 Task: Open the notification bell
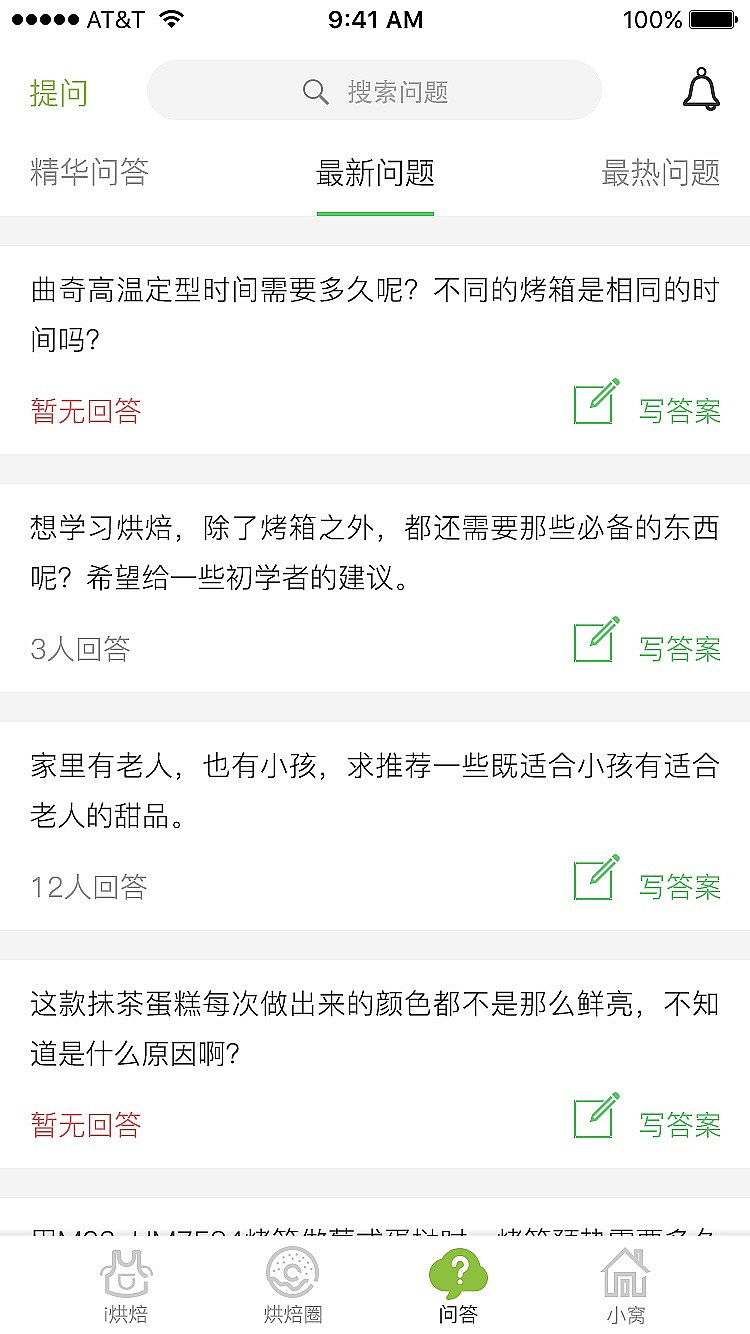700,90
